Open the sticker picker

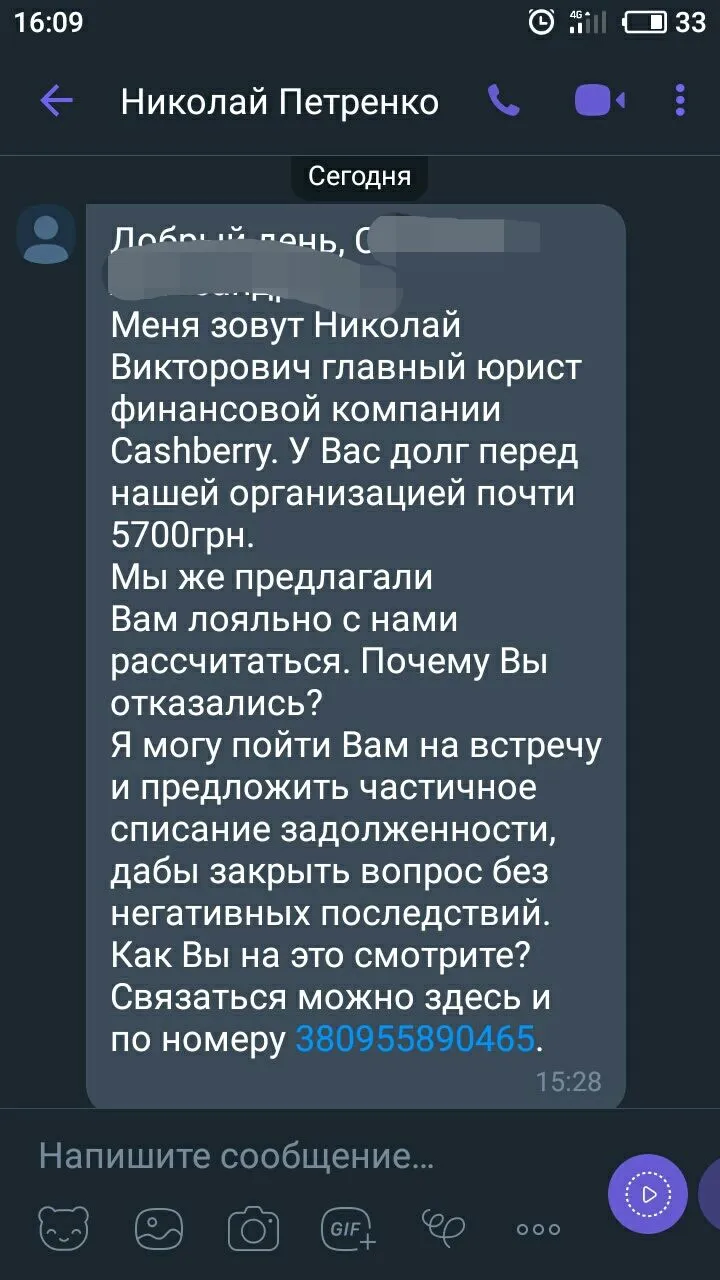[x=63, y=1229]
